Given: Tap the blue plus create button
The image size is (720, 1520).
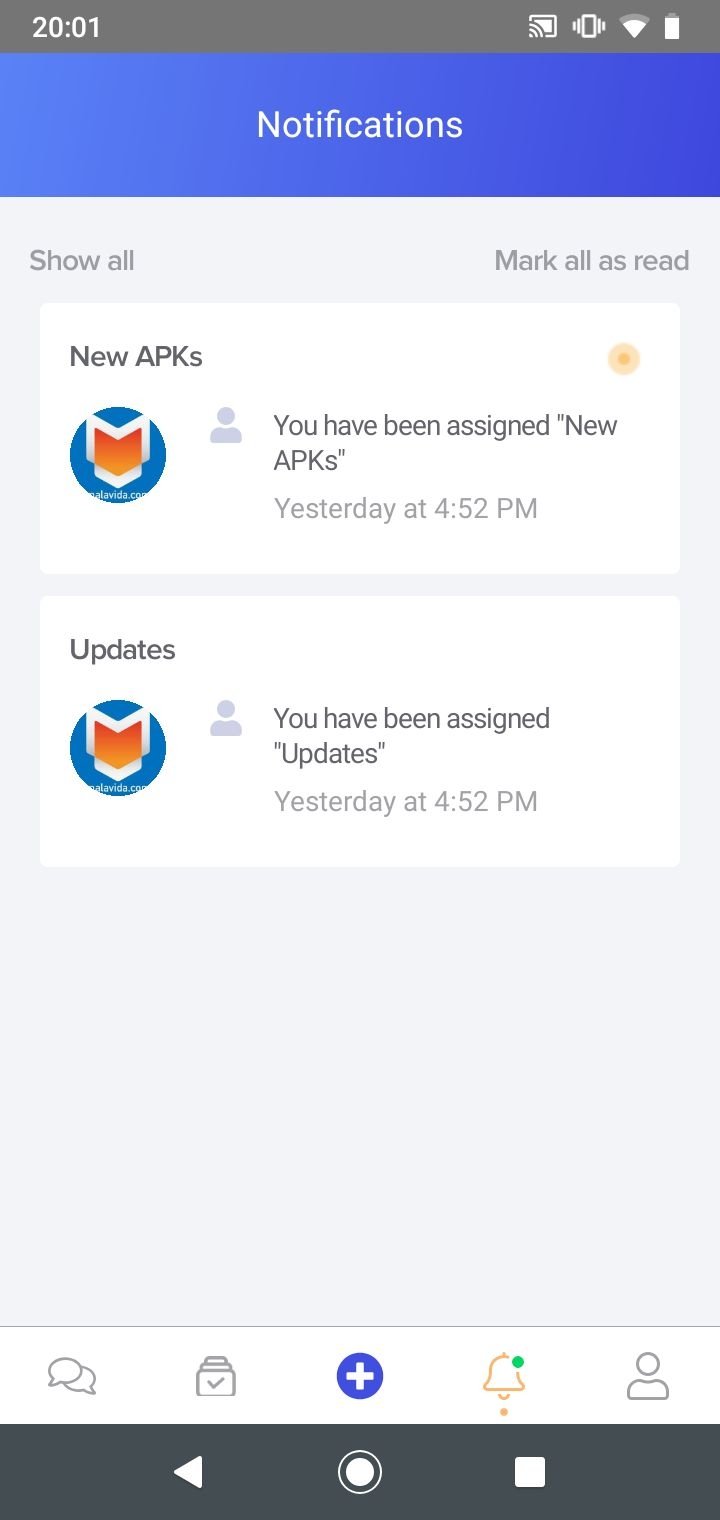Looking at the screenshot, I should click(x=360, y=1376).
